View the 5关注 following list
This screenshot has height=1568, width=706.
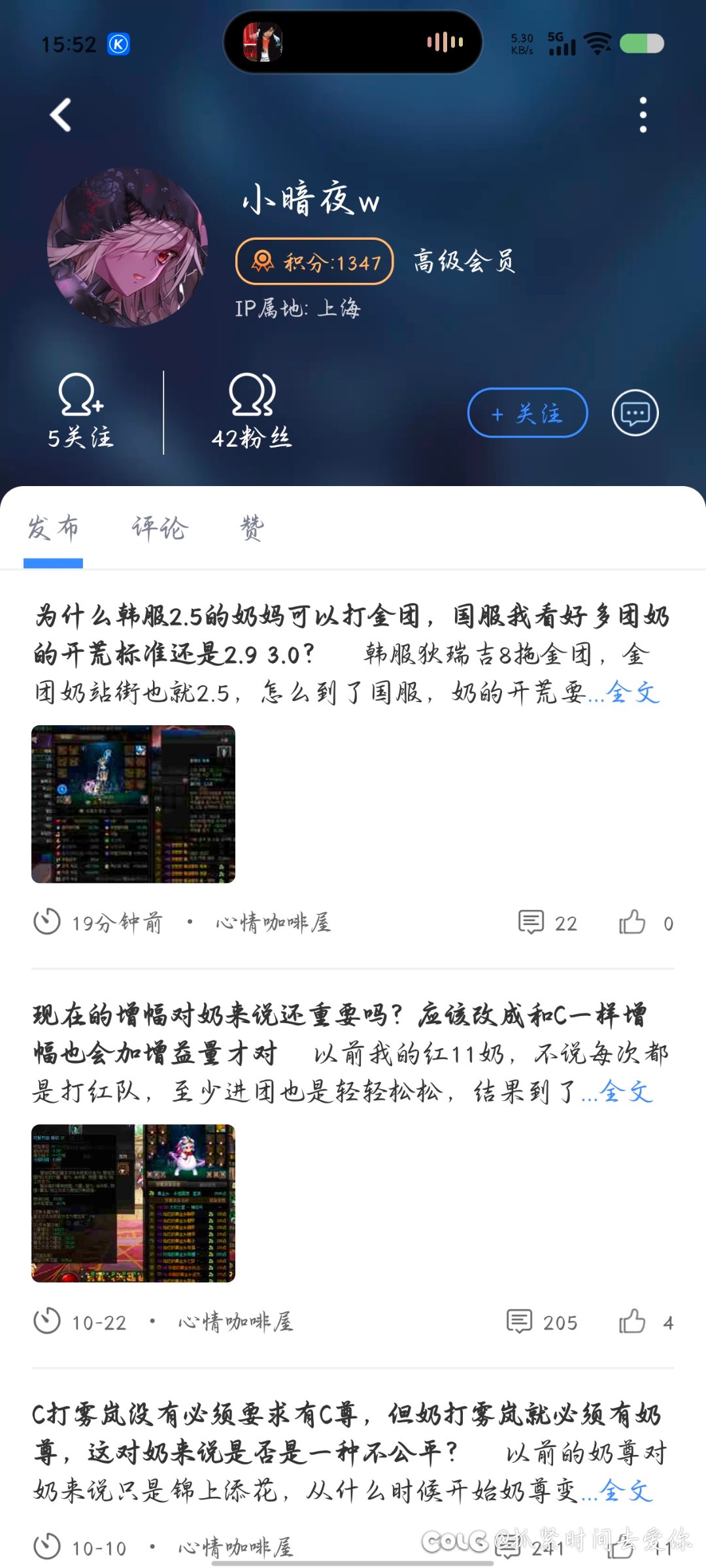click(80, 412)
